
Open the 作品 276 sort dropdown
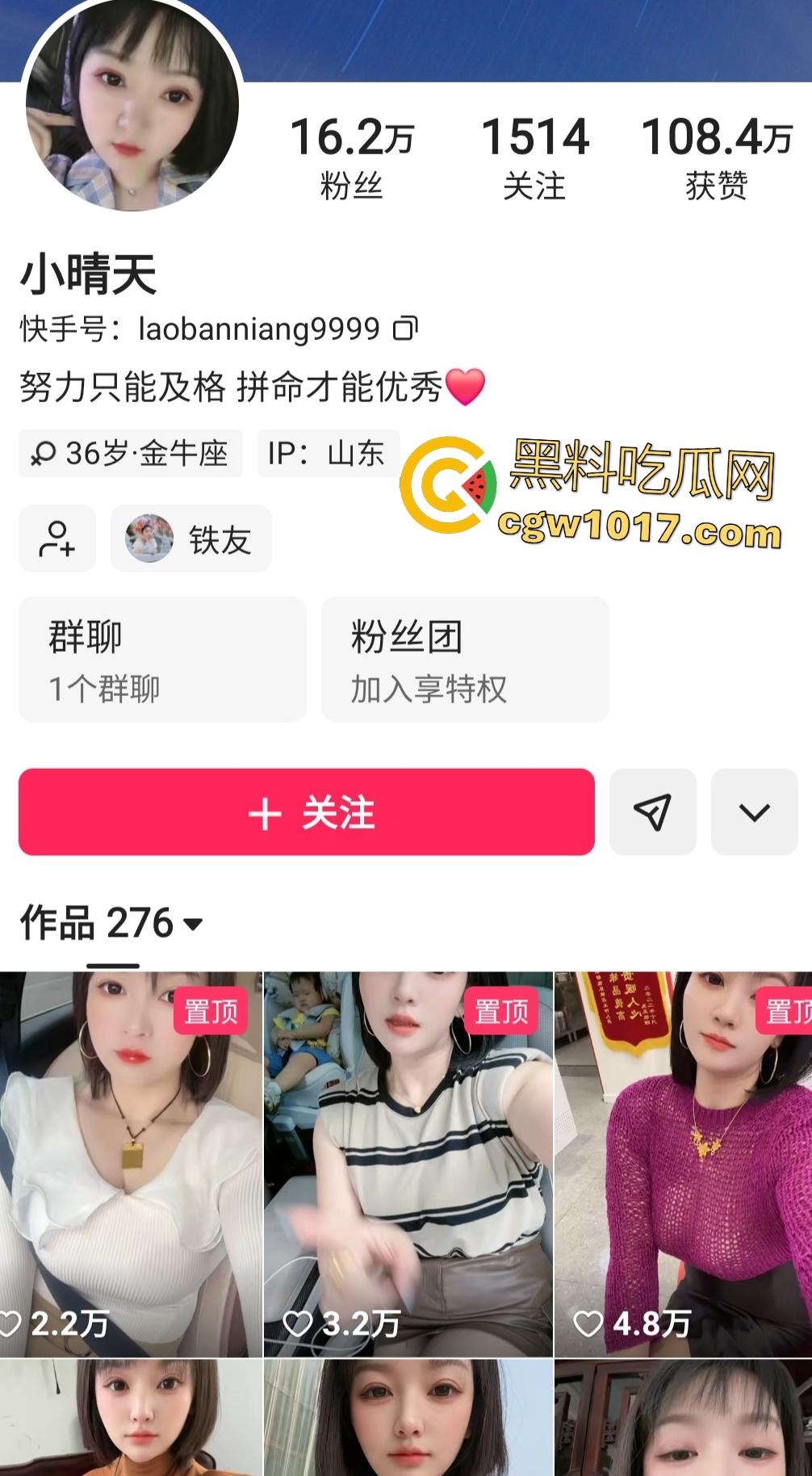click(x=192, y=925)
